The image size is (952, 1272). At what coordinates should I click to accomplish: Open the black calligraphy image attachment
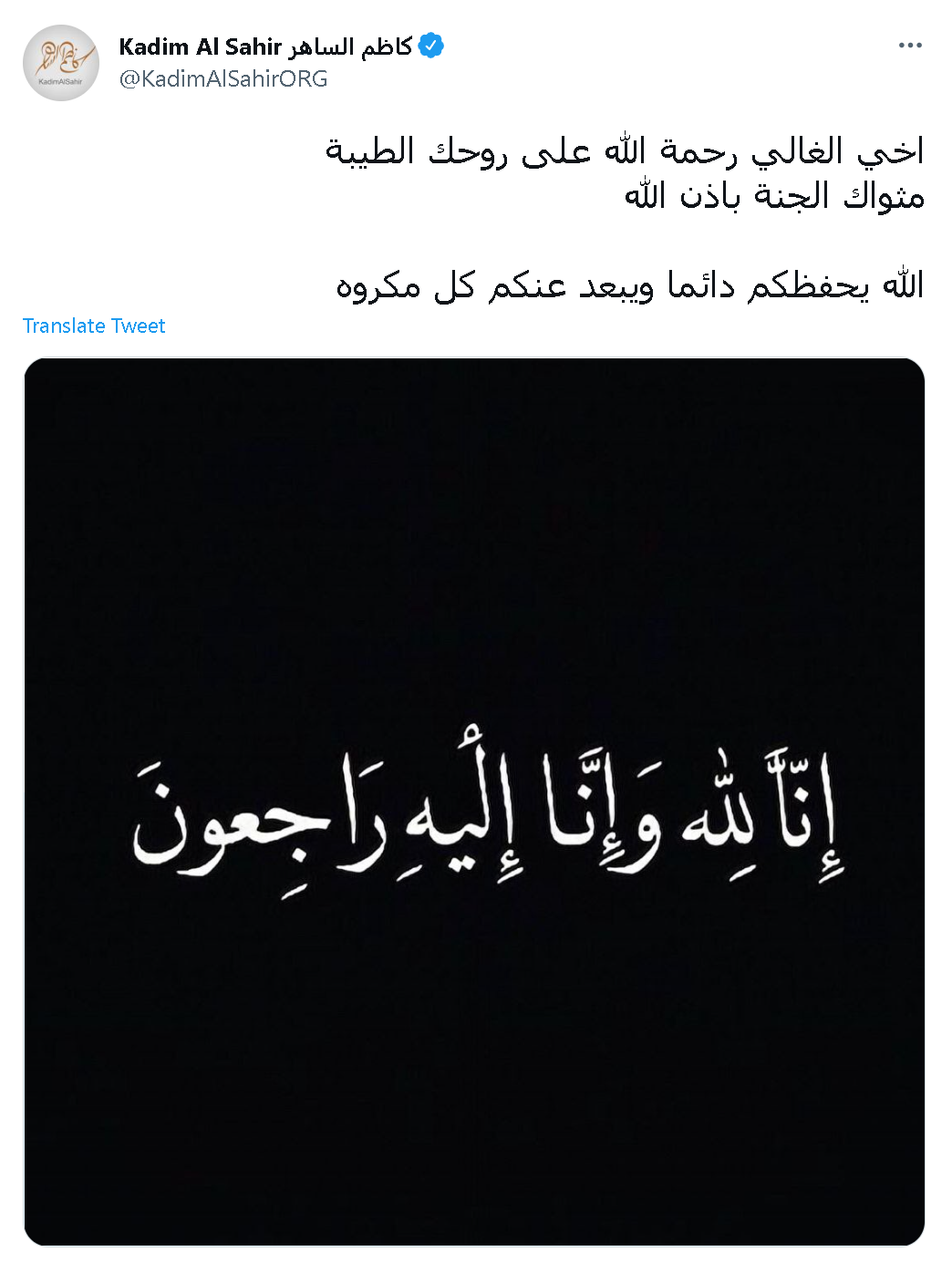pos(474,801)
